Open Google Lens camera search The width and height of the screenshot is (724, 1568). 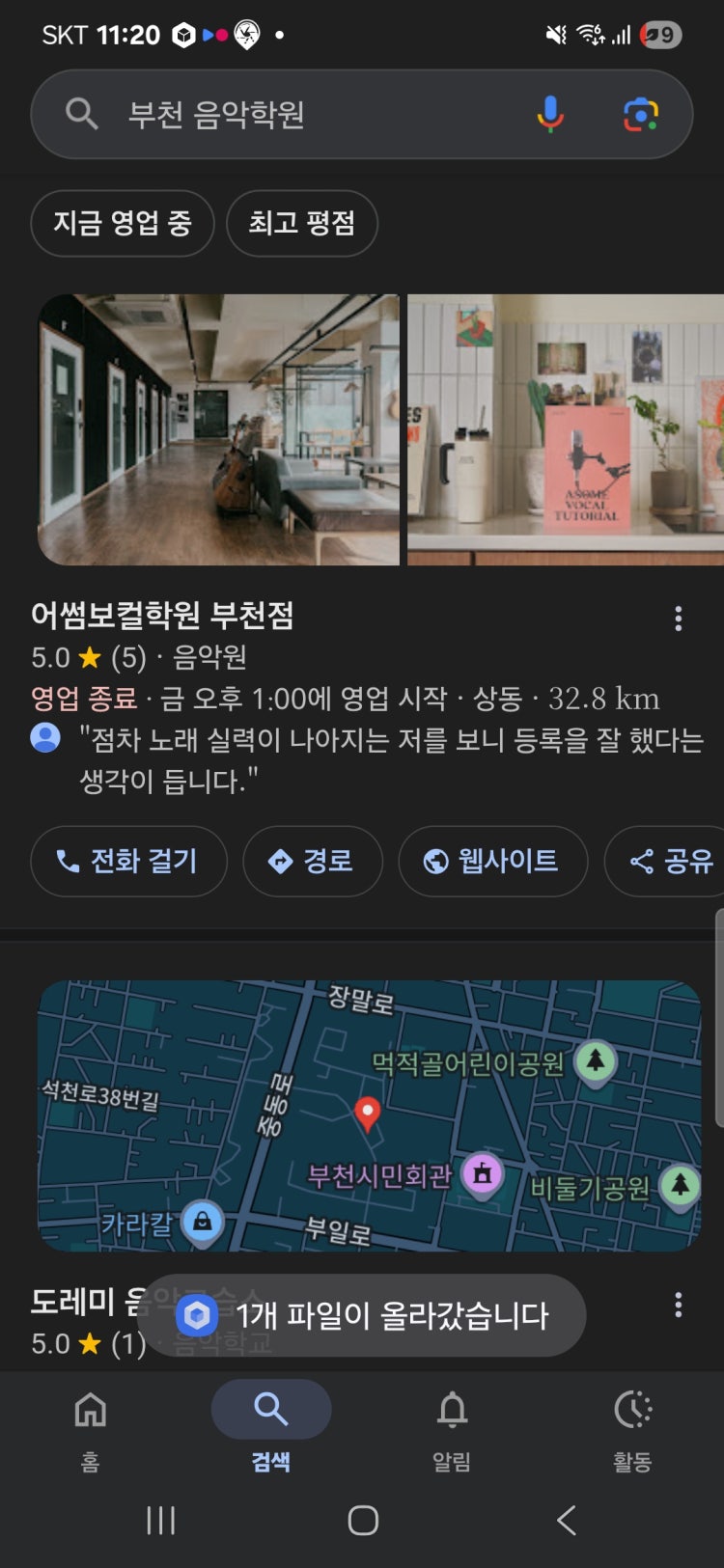(x=641, y=115)
